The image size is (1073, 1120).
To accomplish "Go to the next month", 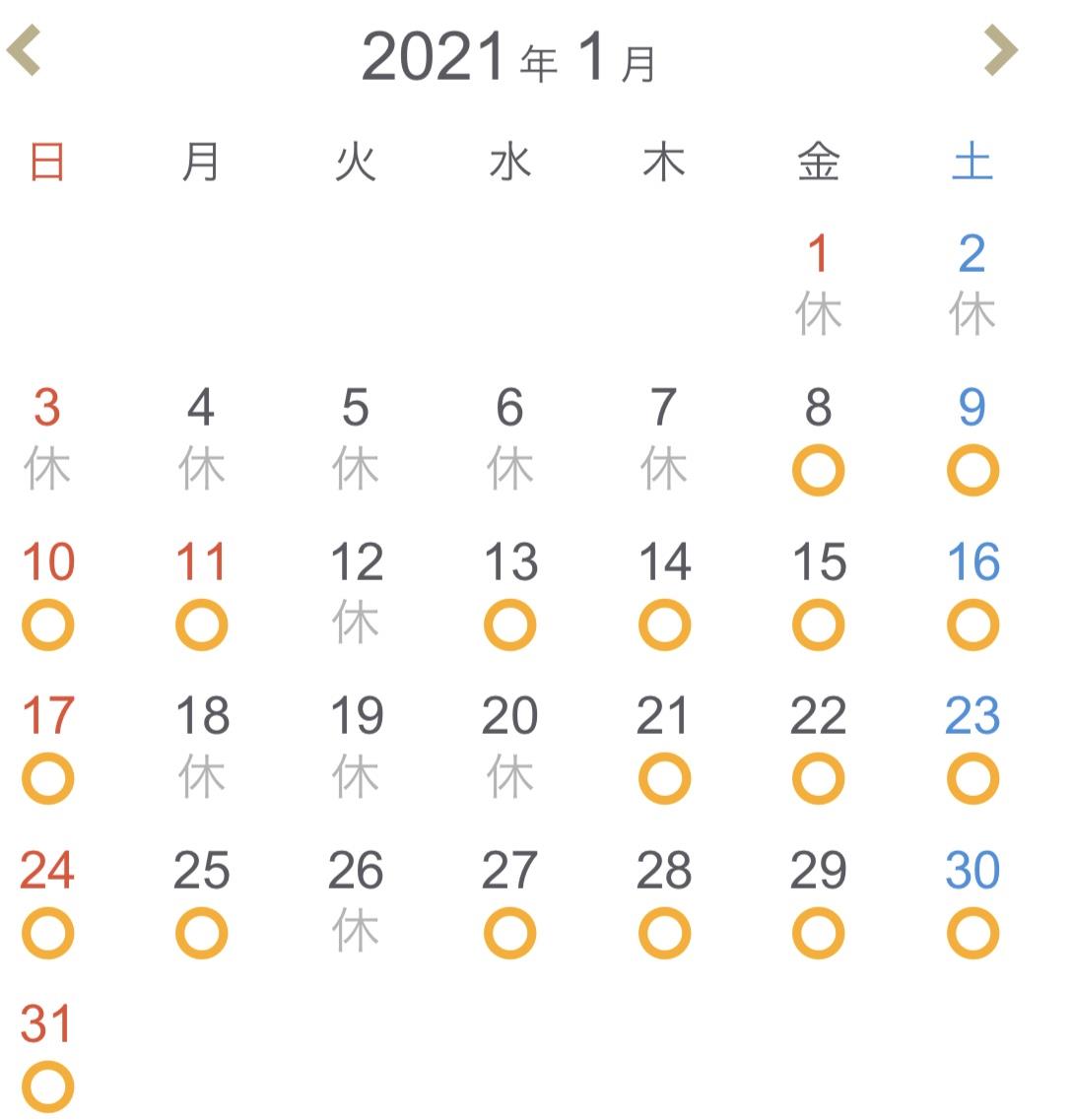I will 1000,51.
